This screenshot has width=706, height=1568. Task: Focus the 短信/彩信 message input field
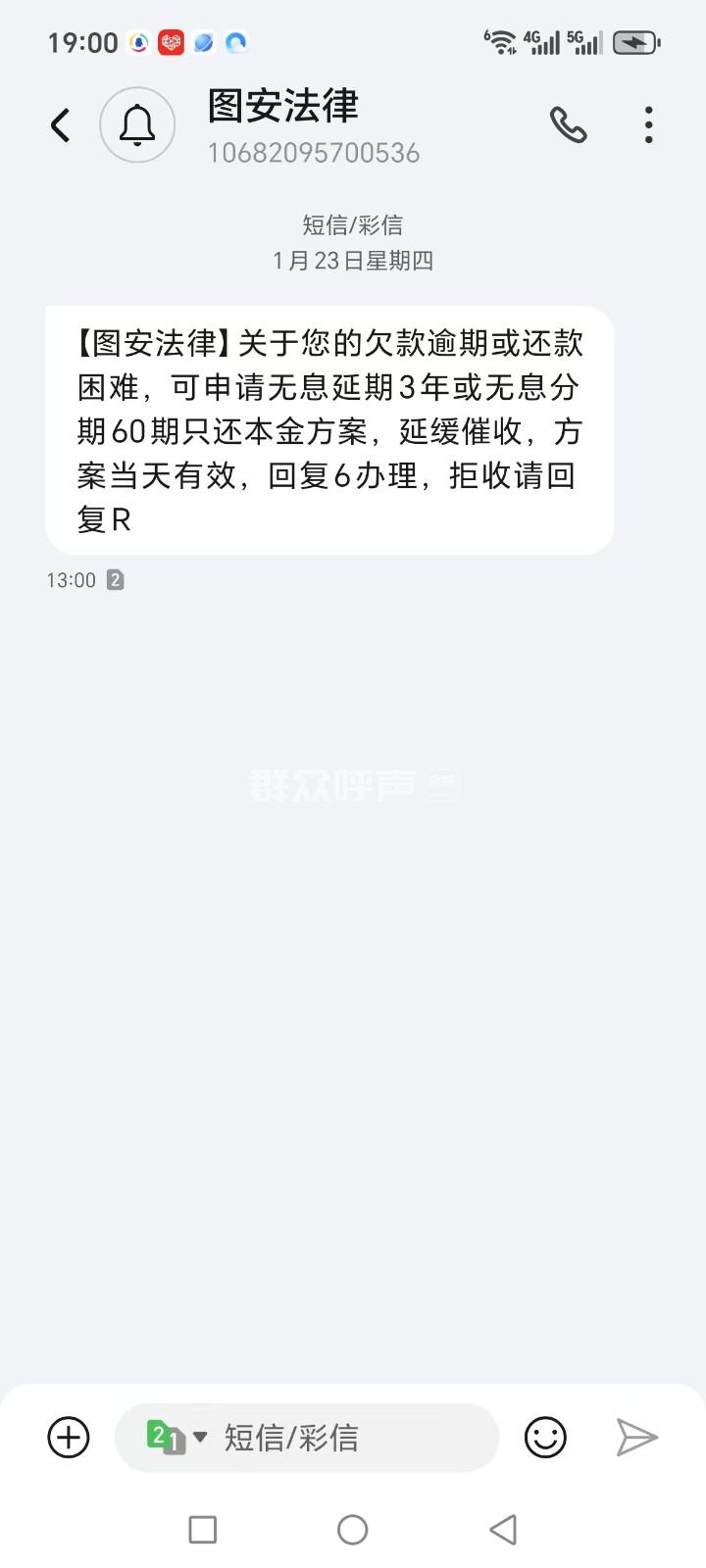[343, 1438]
